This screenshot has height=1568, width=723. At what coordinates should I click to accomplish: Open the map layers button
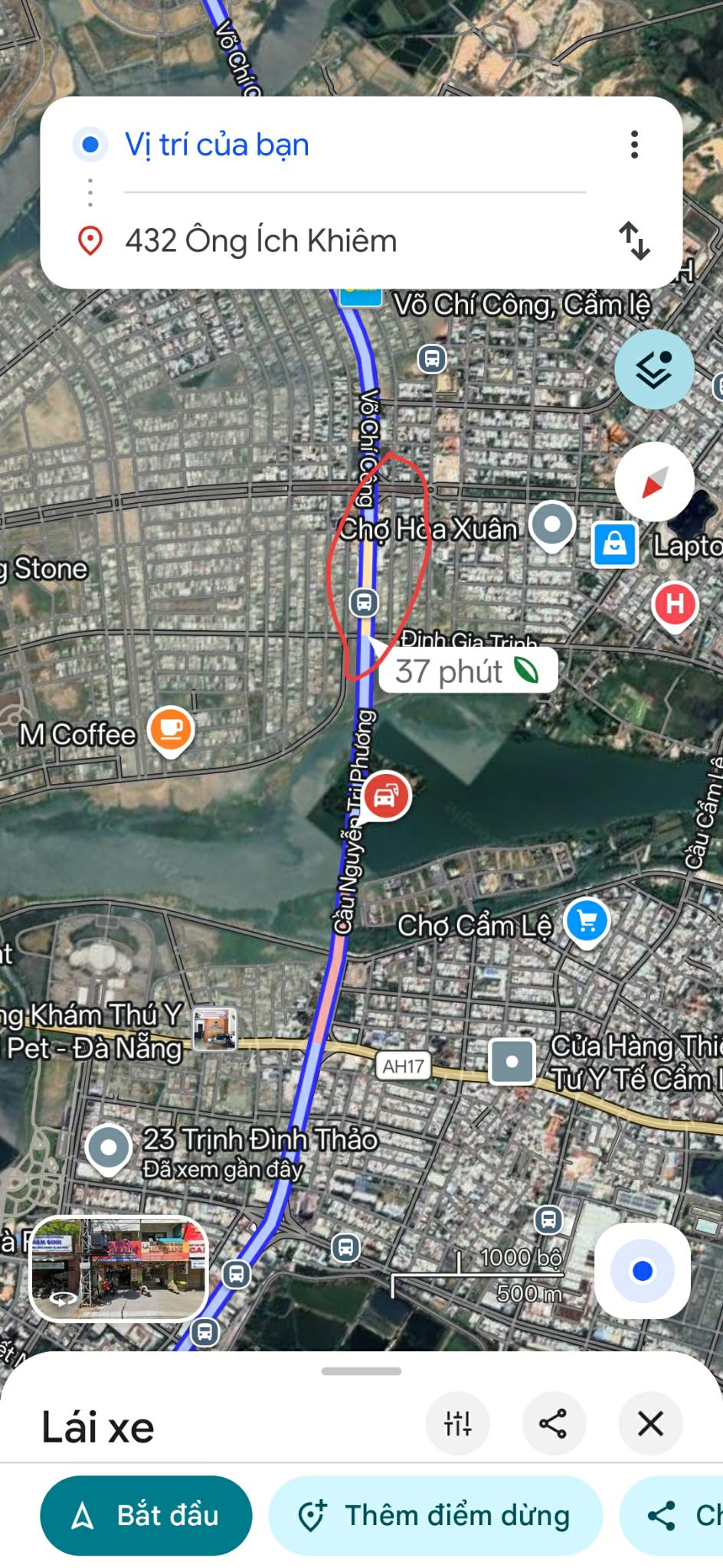point(654,369)
